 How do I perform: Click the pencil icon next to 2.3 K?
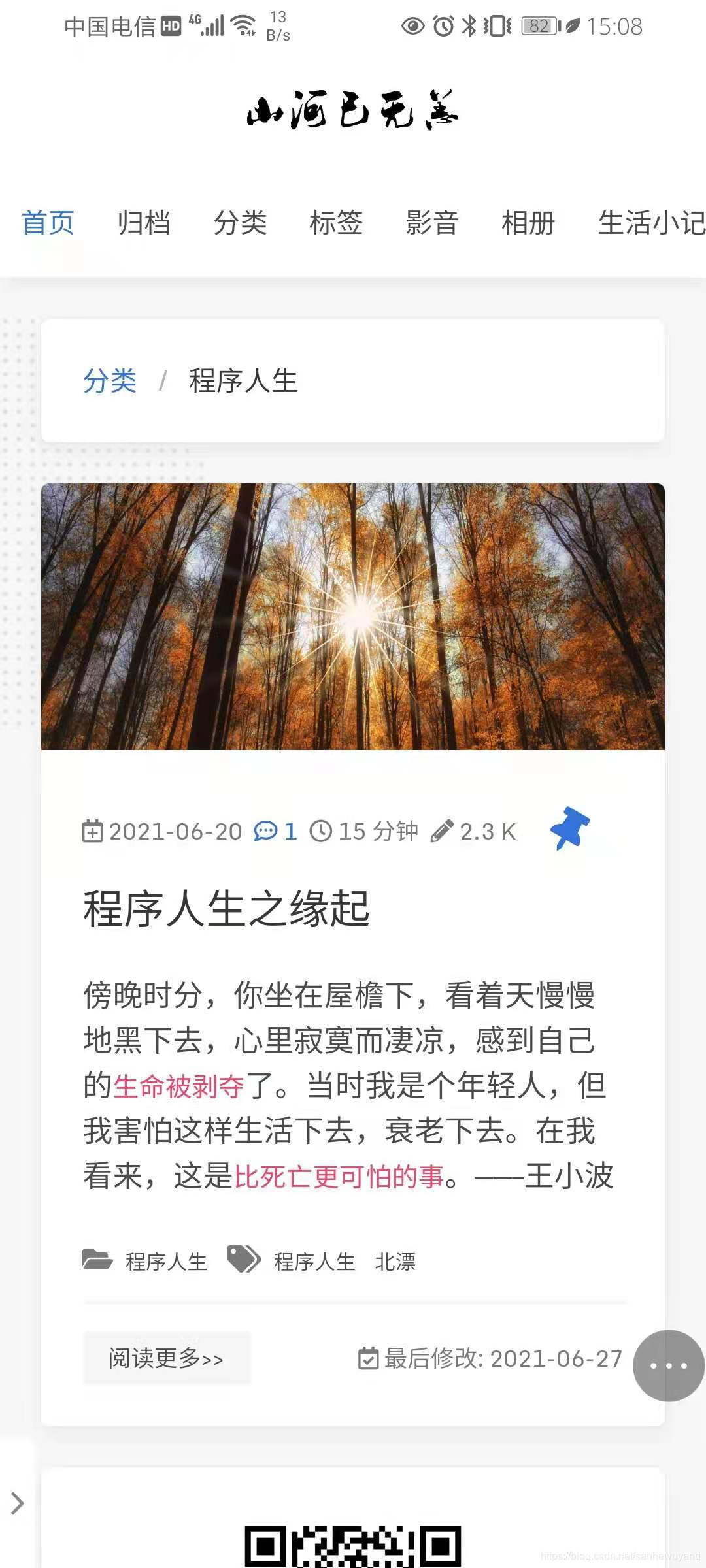coord(442,830)
